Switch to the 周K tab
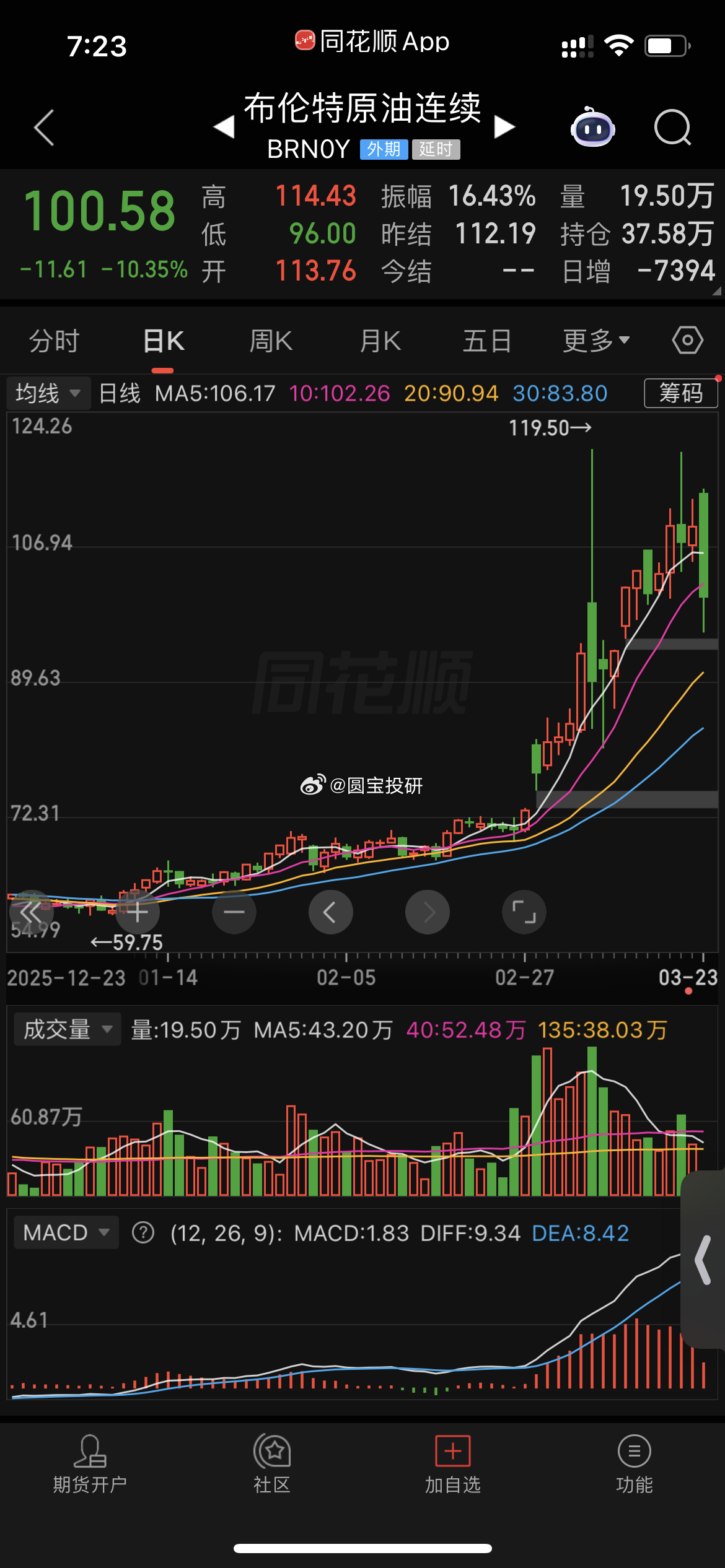 point(271,340)
